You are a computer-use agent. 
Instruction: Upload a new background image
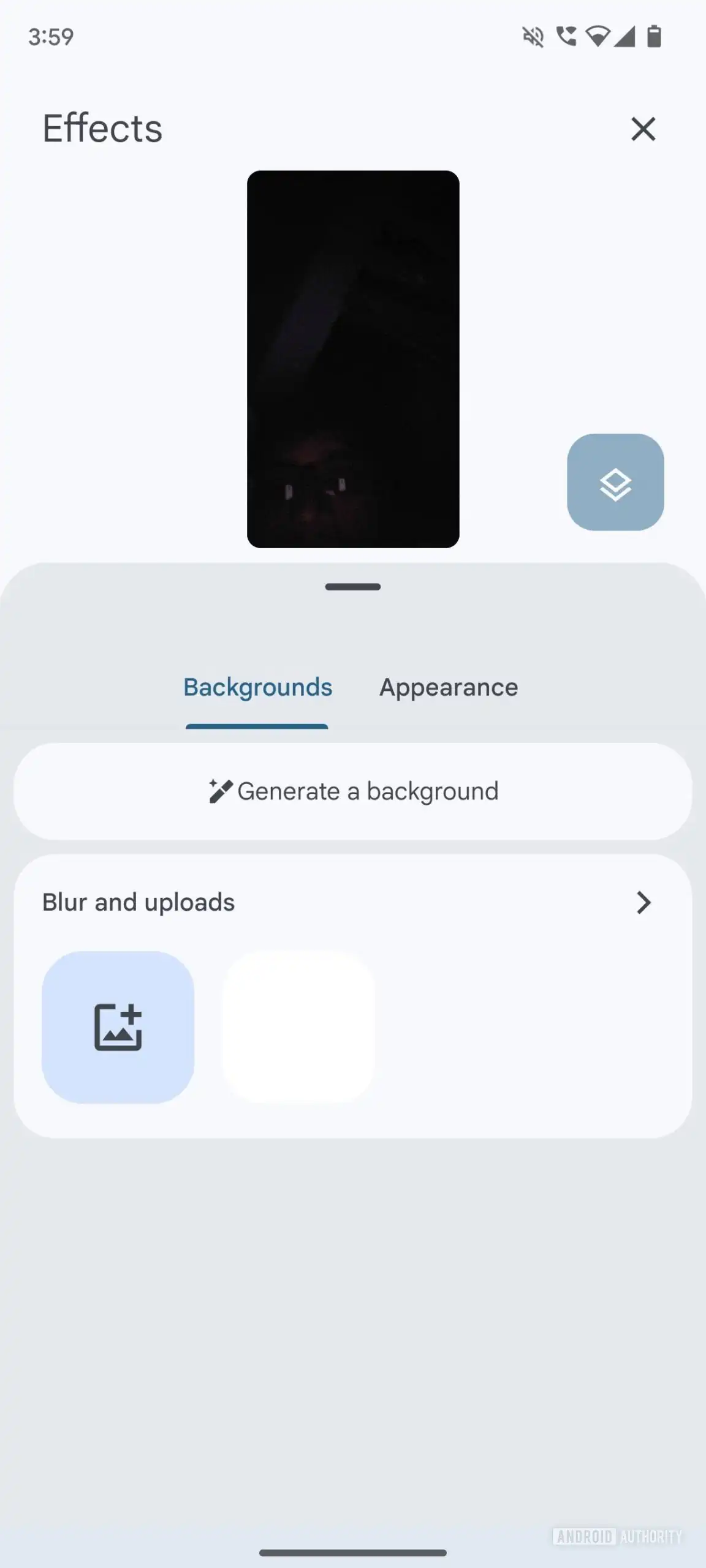coord(118,1027)
